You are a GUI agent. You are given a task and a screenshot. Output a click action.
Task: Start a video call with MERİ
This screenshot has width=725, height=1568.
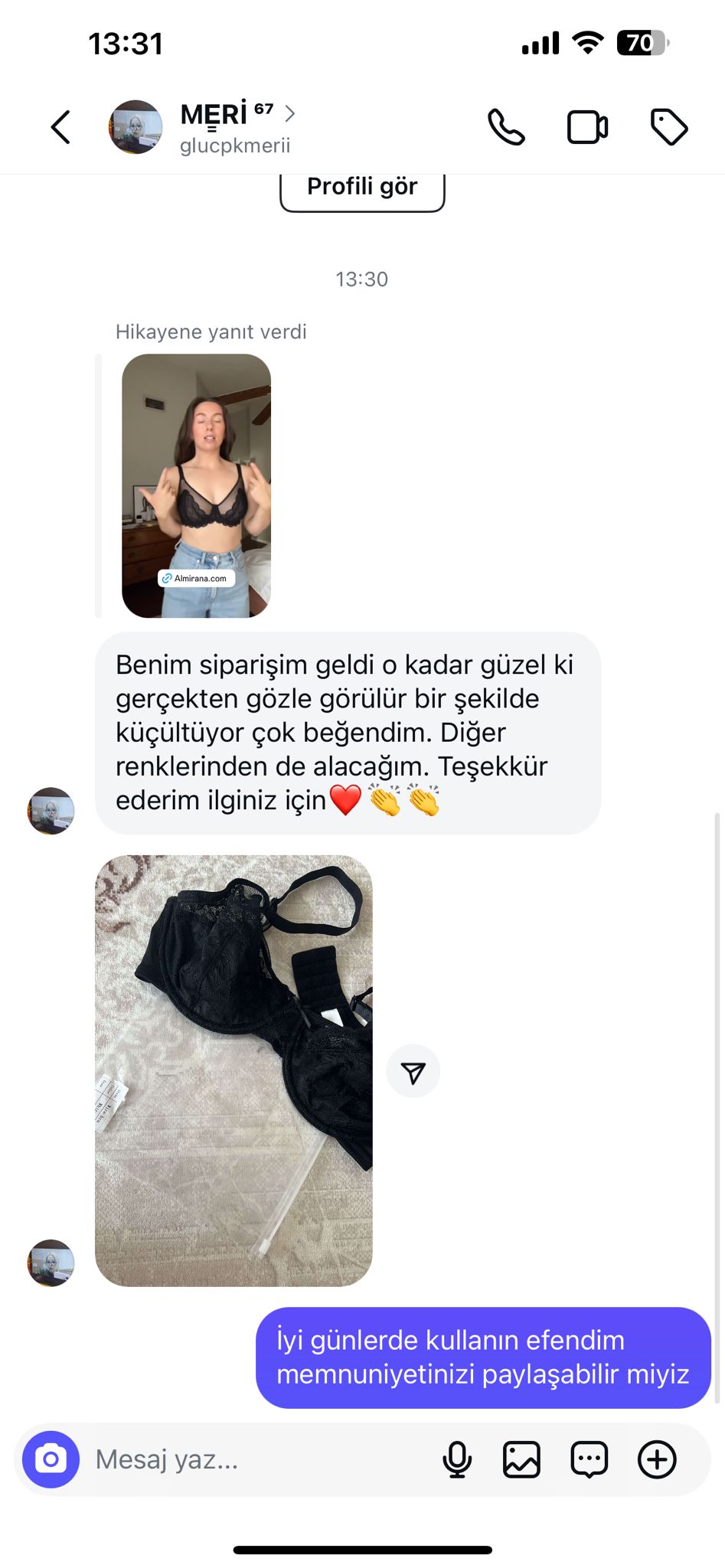click(x=587, y=127)
